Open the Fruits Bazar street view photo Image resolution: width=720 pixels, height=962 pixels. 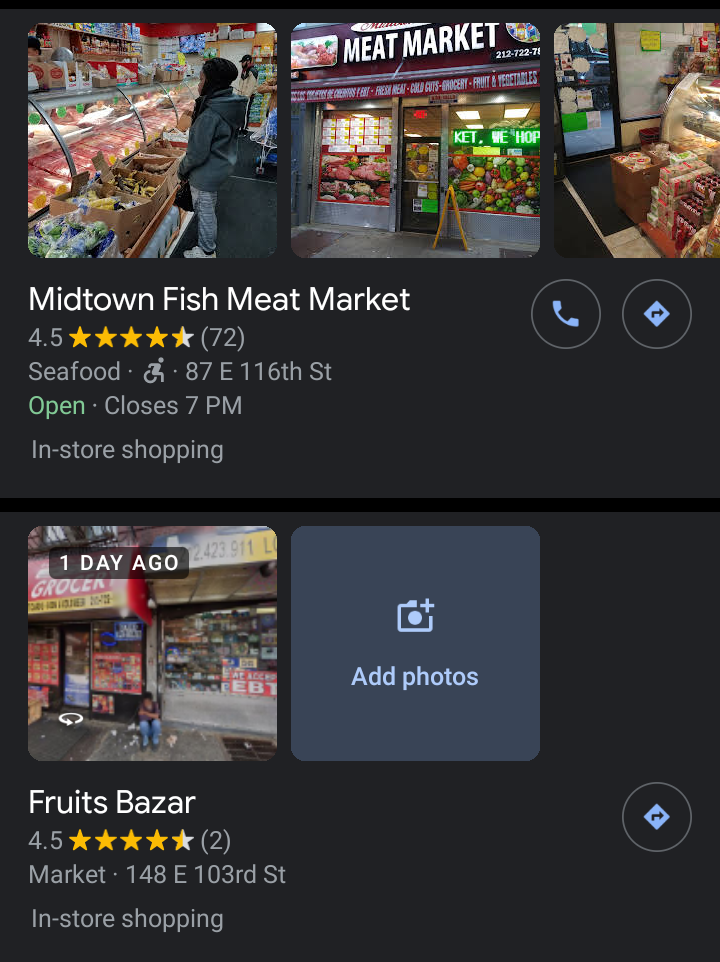(x=152, y=643)
